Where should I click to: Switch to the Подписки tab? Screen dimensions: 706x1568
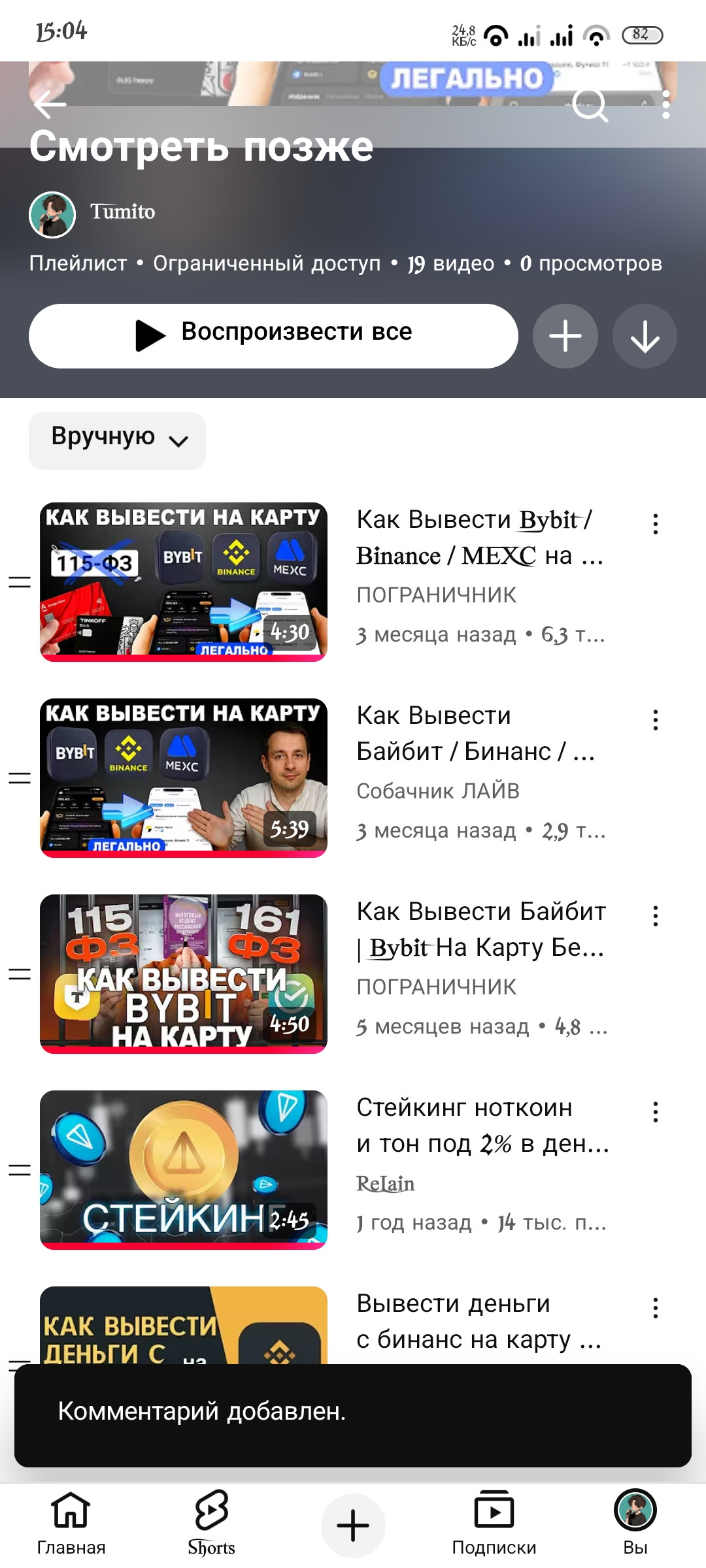494,1524
